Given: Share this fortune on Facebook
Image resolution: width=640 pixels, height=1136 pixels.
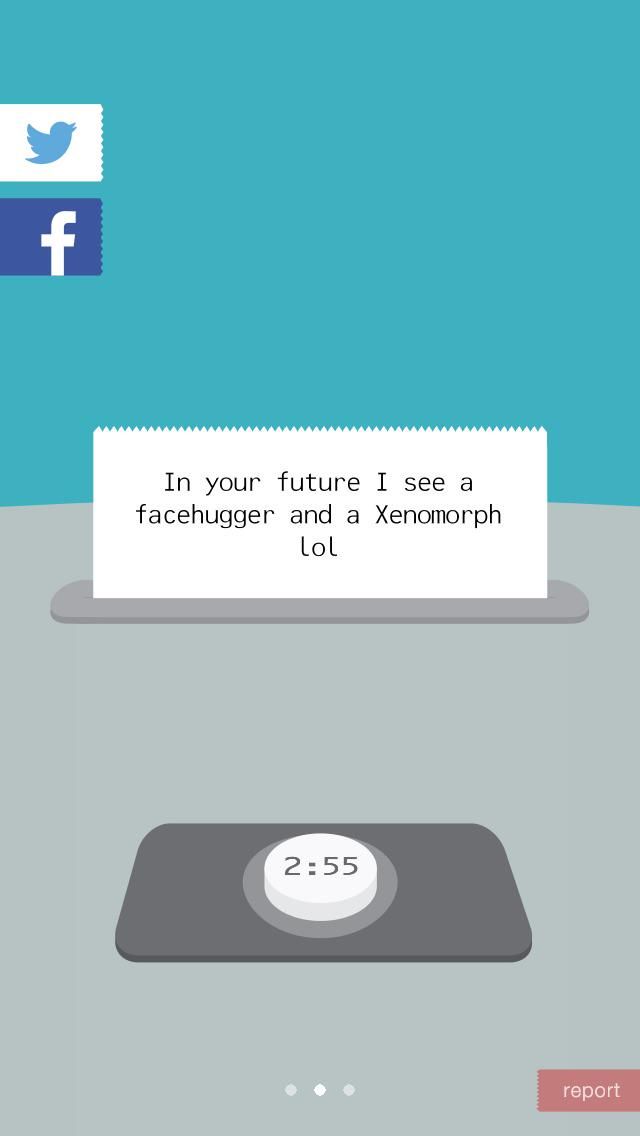Looking at the screenshot, I should (51, 237).
